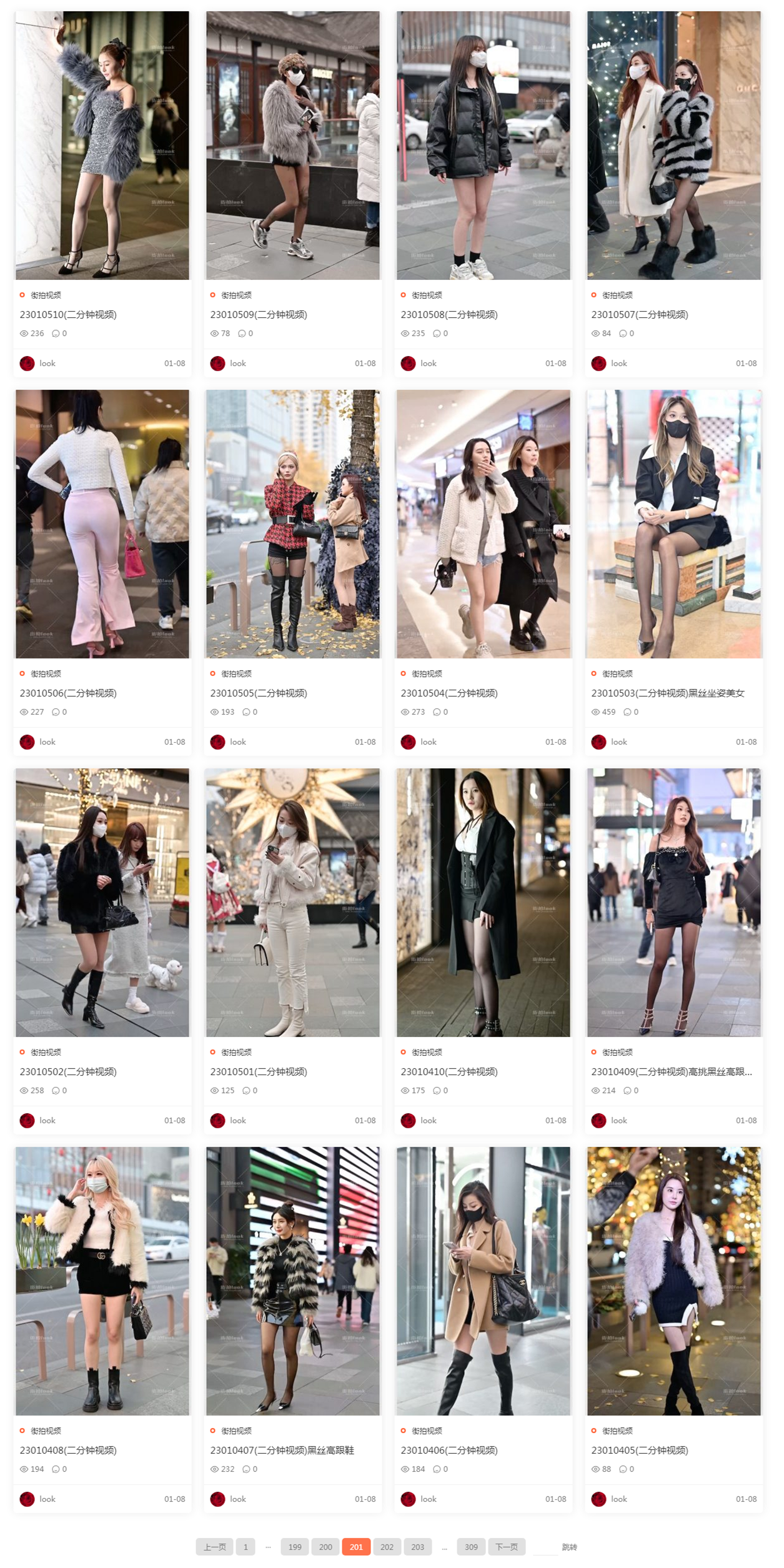
Task: Open video card 23010510
Action: click(102, 145)
